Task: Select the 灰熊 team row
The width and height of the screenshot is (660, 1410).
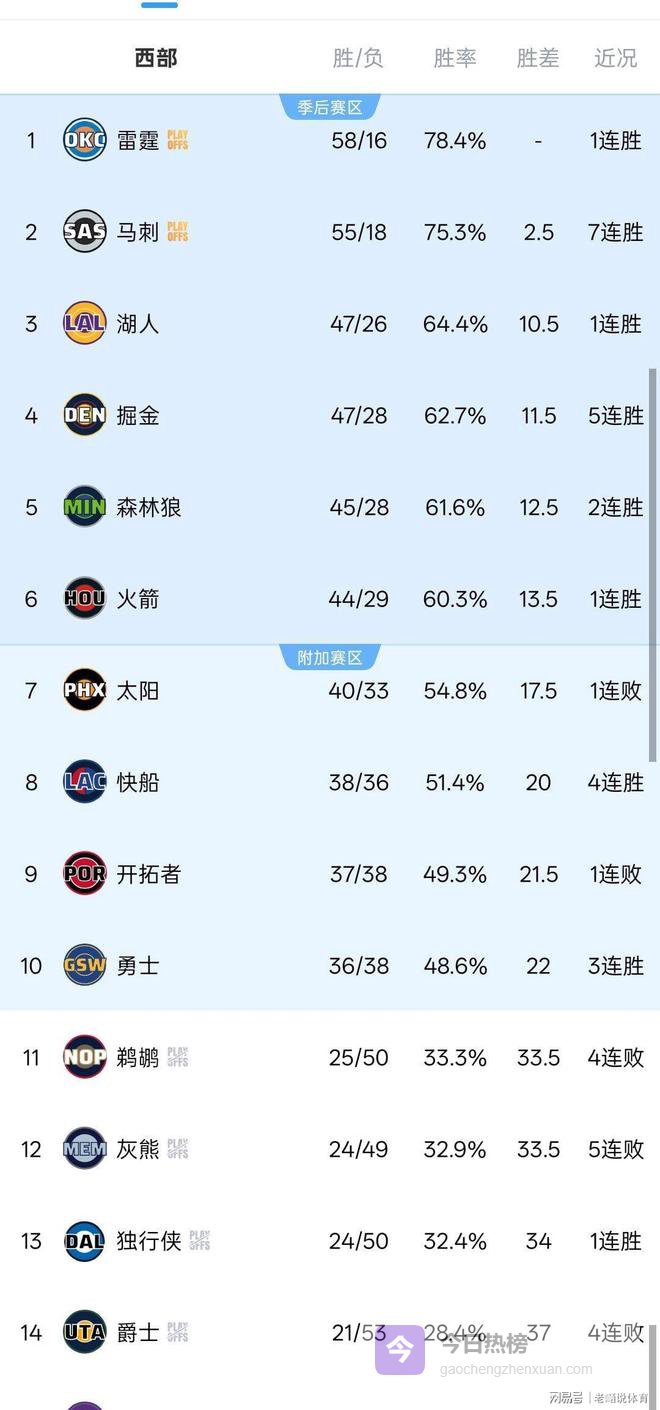Action: [x=138, y=1150]
